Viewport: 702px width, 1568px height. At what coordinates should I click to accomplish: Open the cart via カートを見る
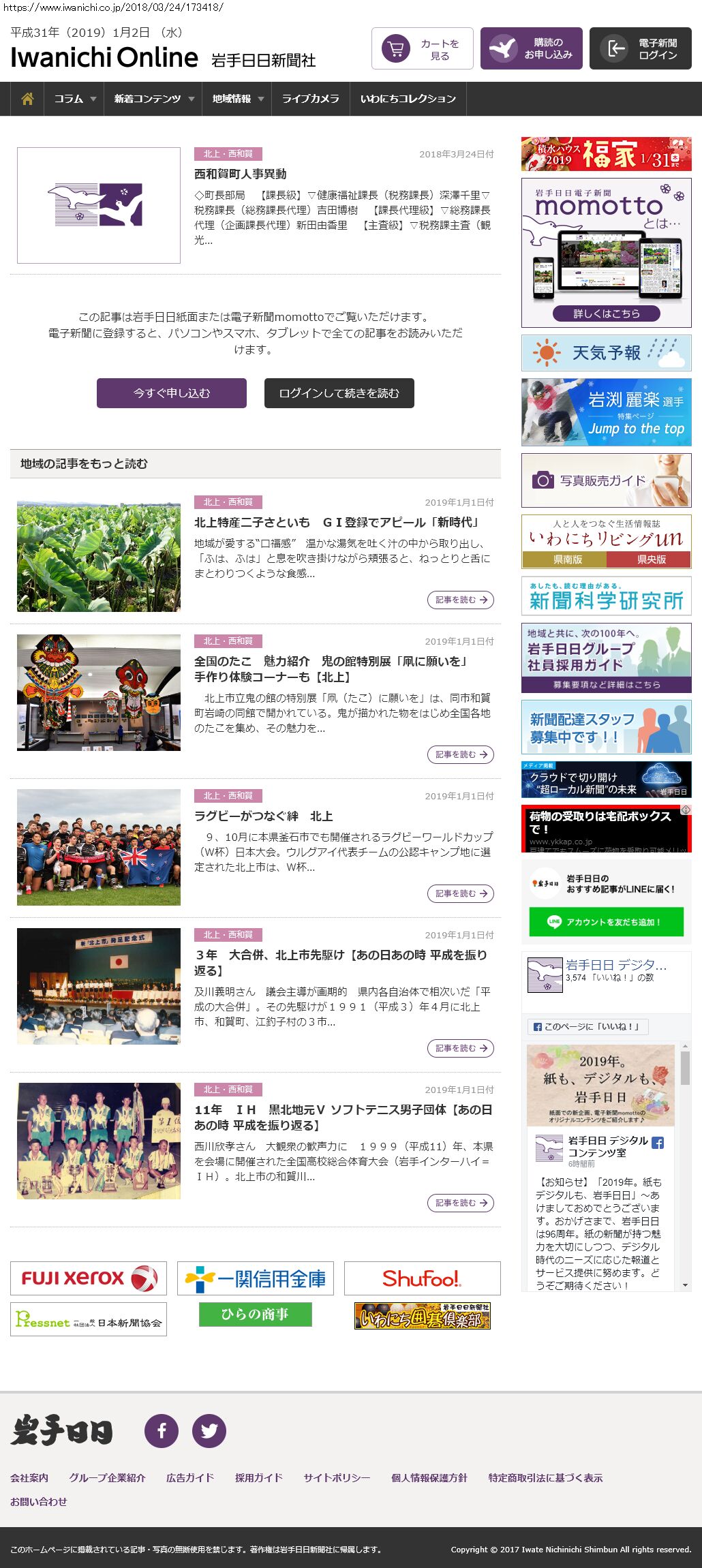click(x=422, y=48)
